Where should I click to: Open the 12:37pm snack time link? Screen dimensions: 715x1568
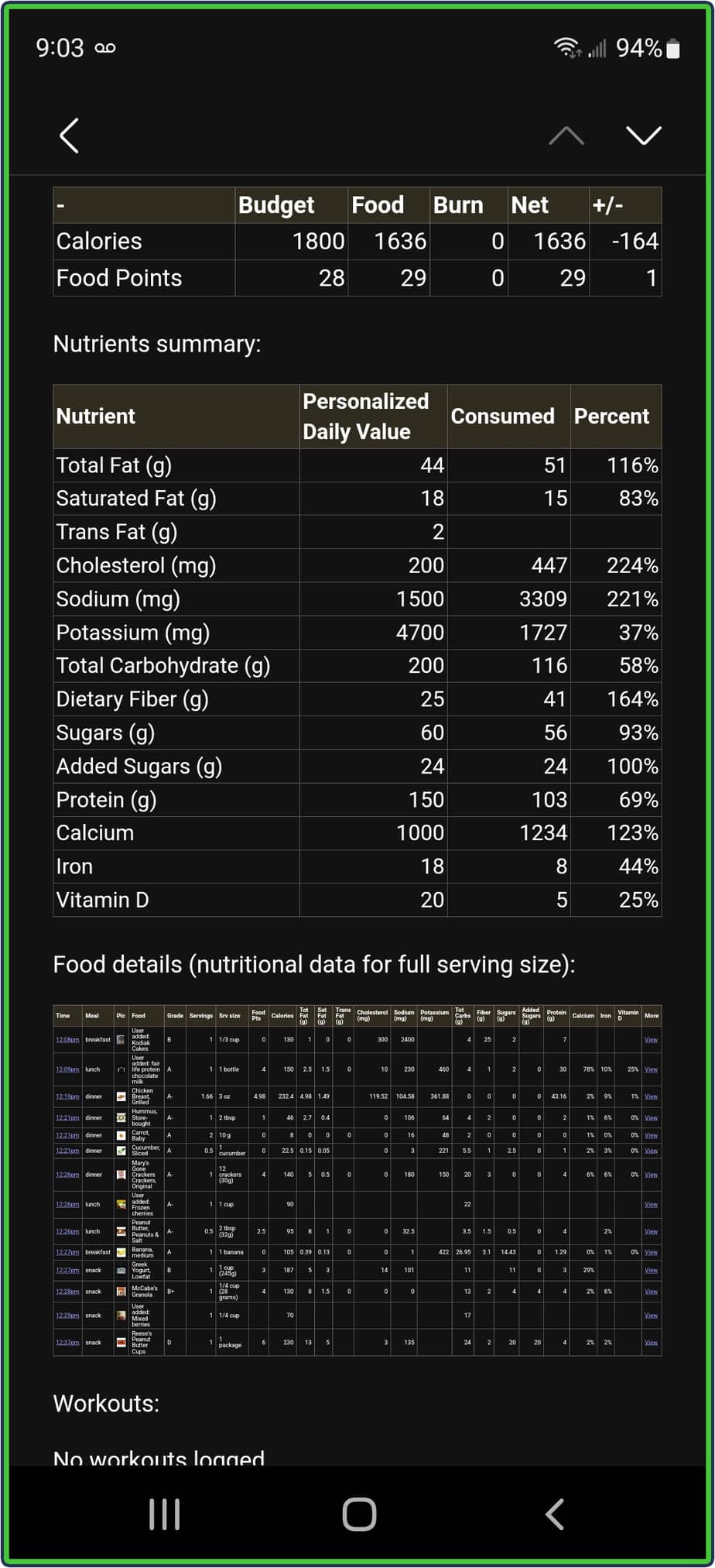click(x=67, y=1342)
